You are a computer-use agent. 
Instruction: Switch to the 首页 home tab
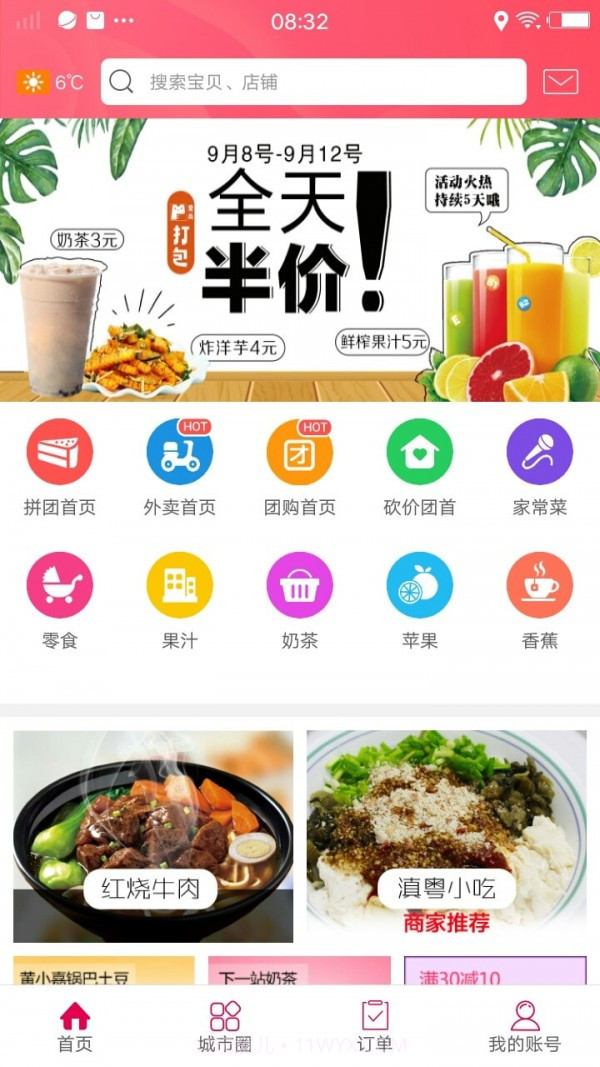75,1027
